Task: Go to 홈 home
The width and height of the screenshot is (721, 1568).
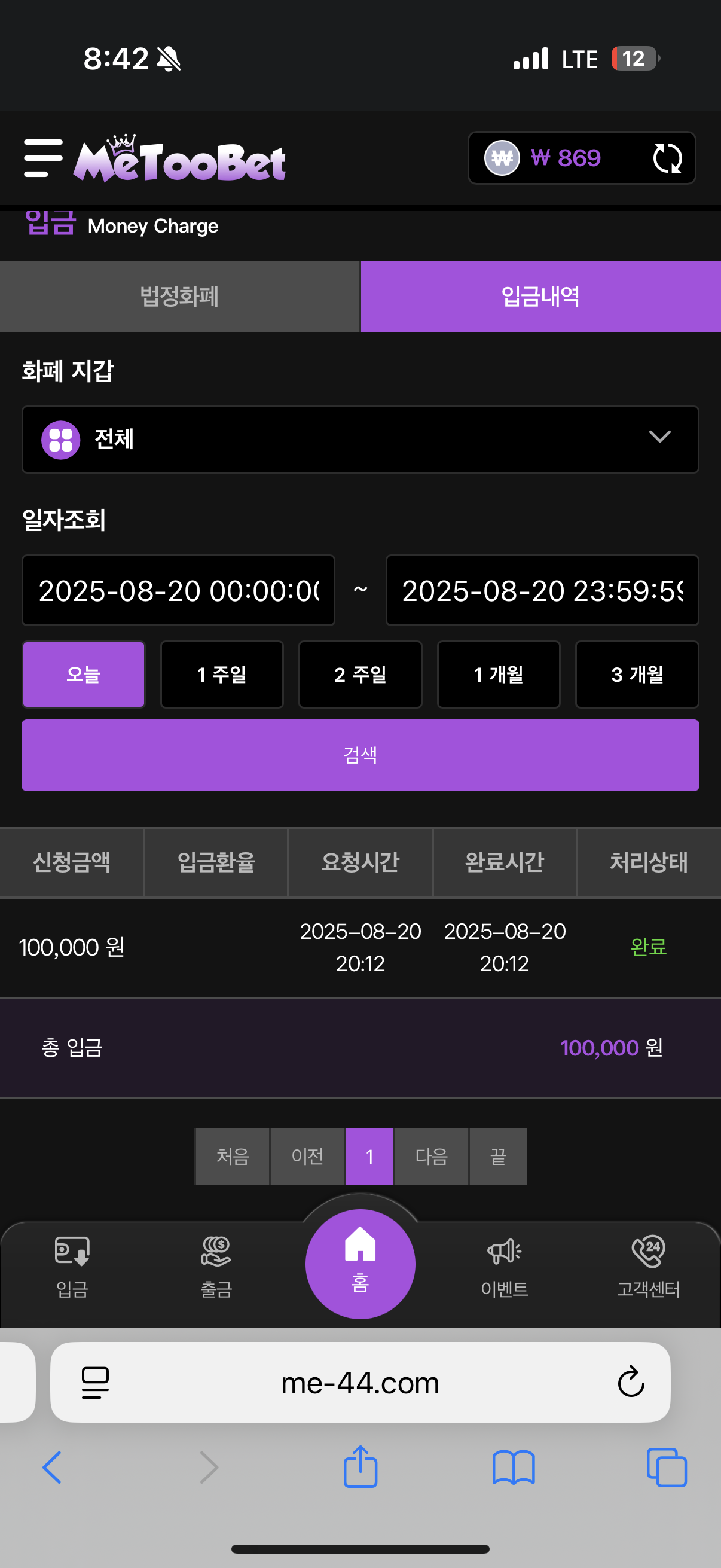Action: 360,1264
